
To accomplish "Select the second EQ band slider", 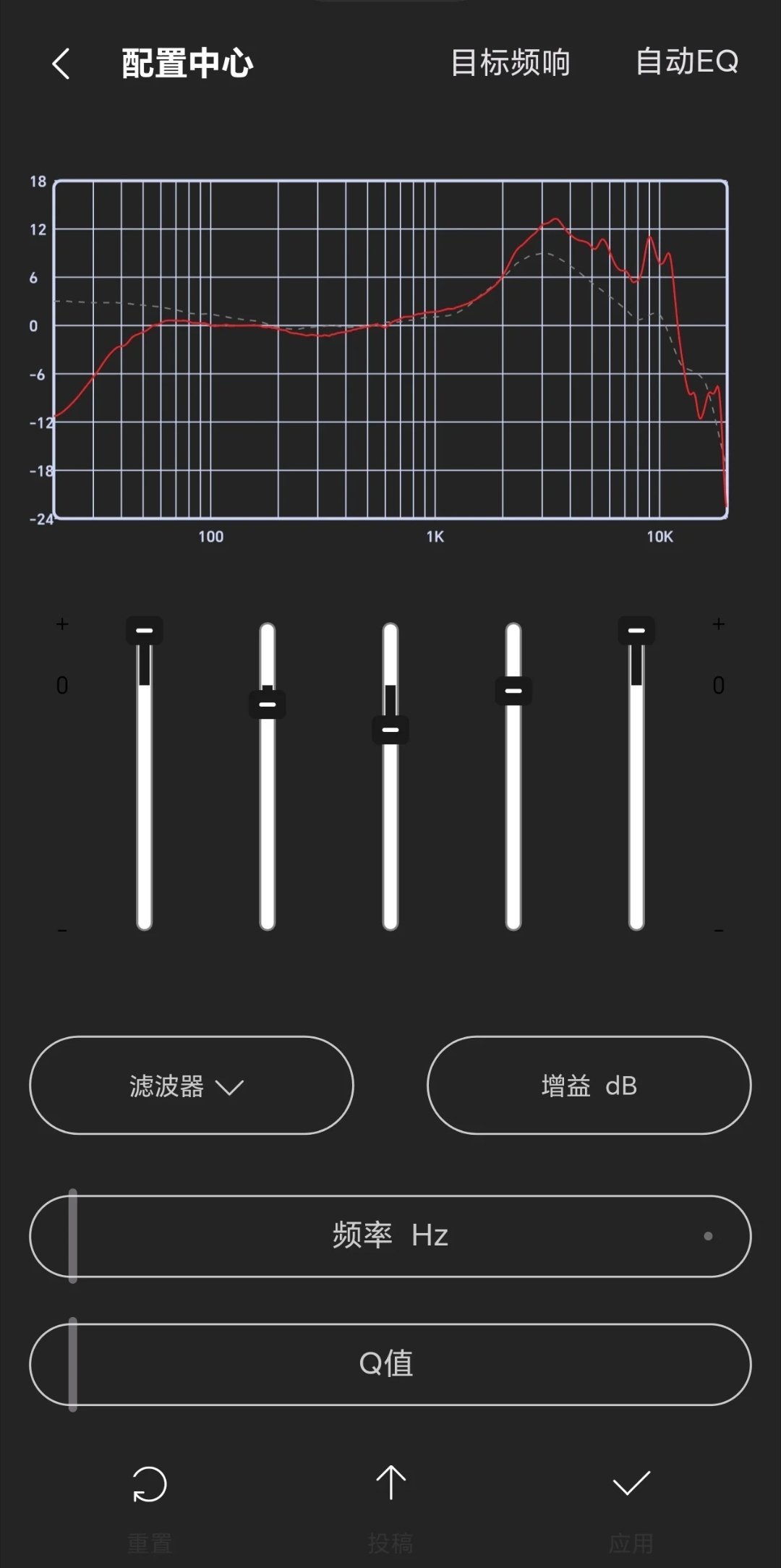I will [268, 704].
